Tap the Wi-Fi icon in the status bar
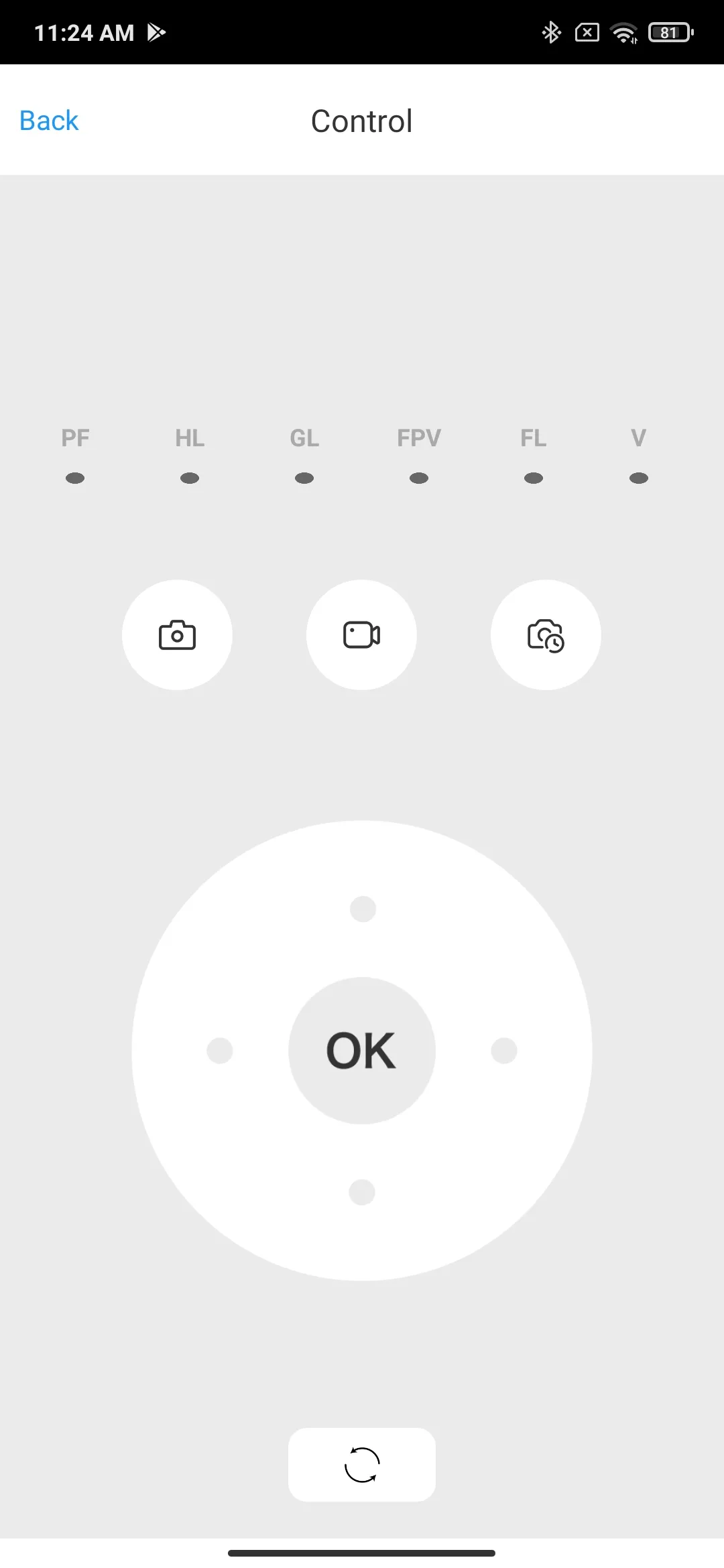 coord(623,31)
